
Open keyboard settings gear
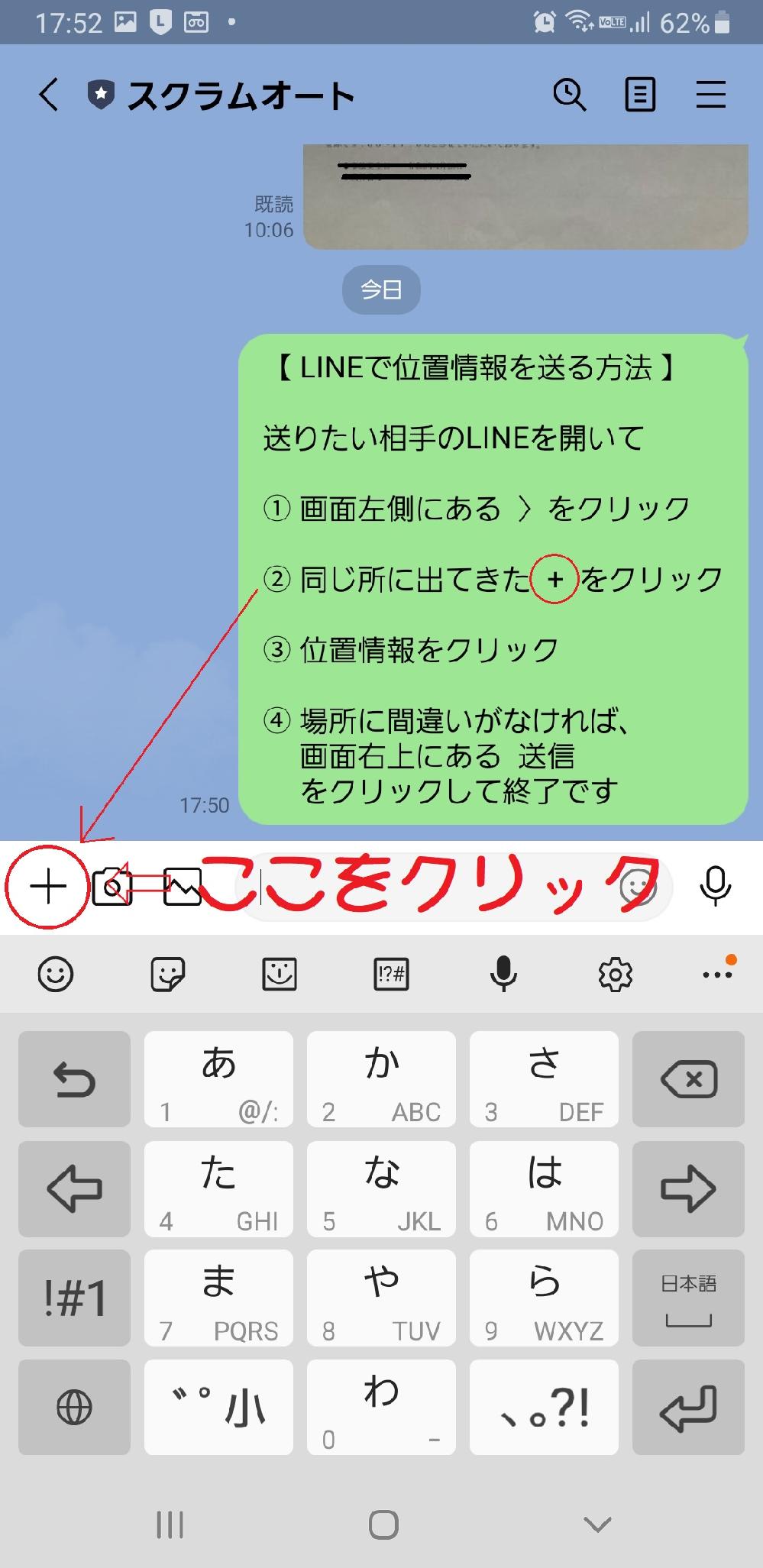pyautogui.click(x=616, y=975)
